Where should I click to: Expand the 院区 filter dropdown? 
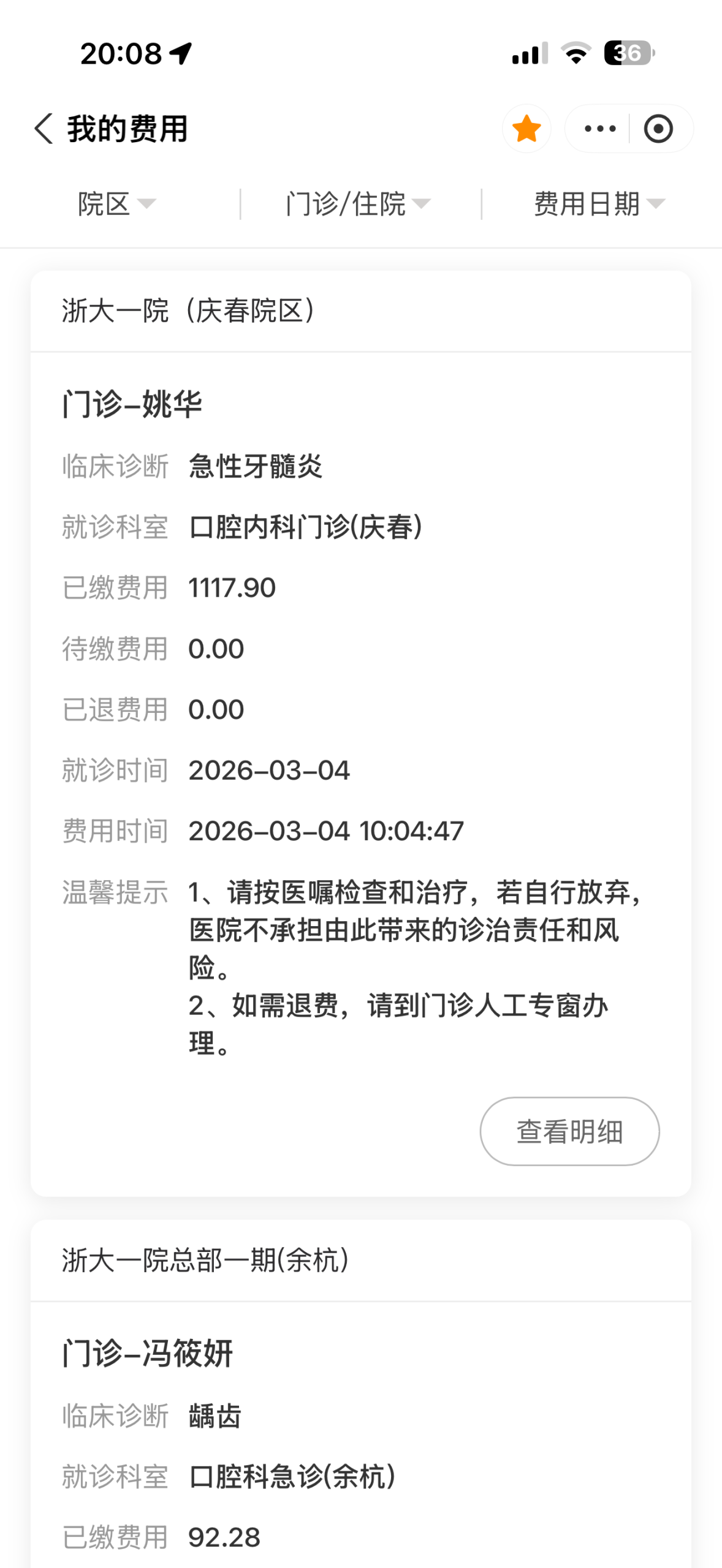(x=116, y=204)
